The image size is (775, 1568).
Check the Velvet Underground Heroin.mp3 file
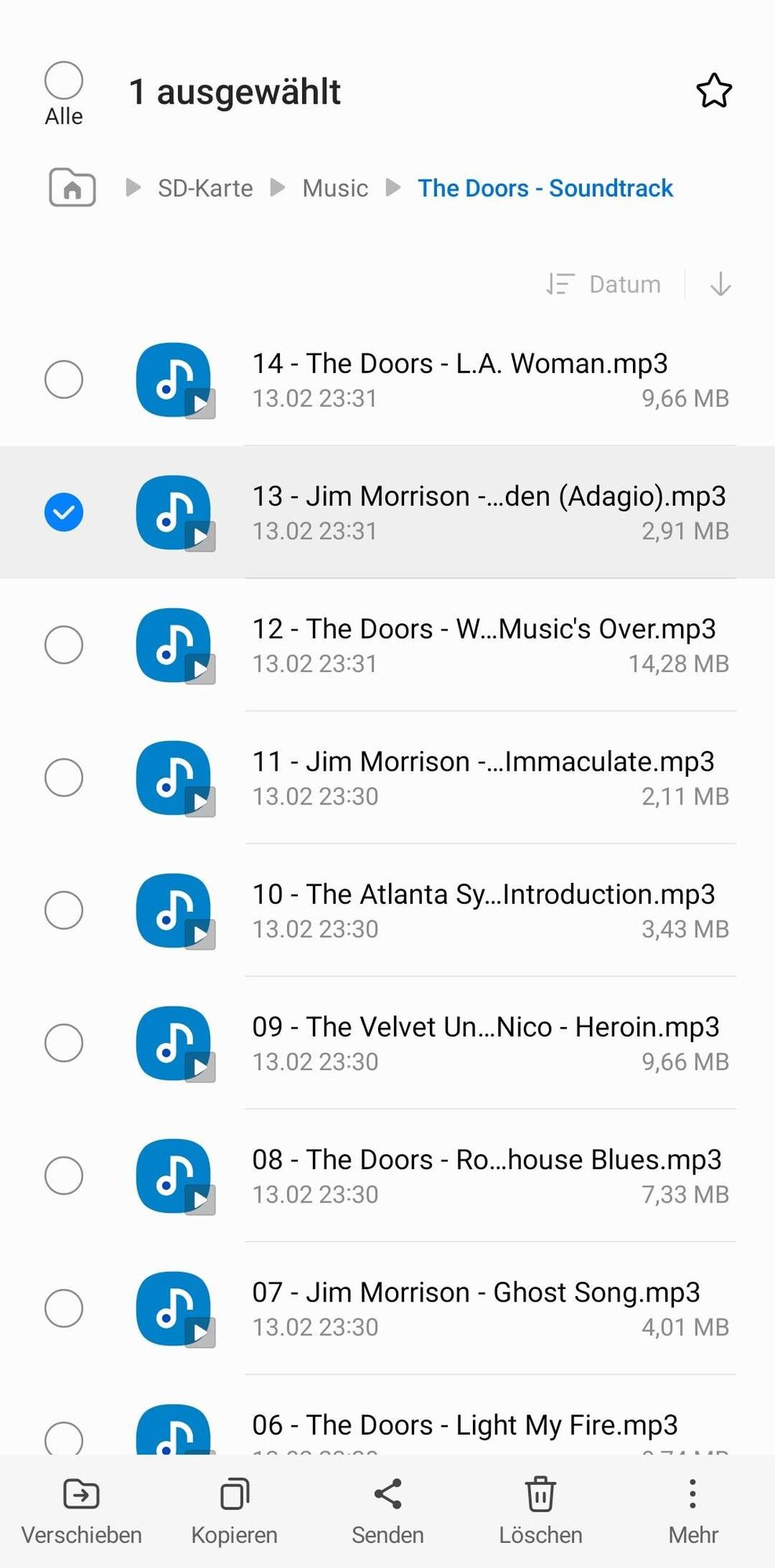64,1043
